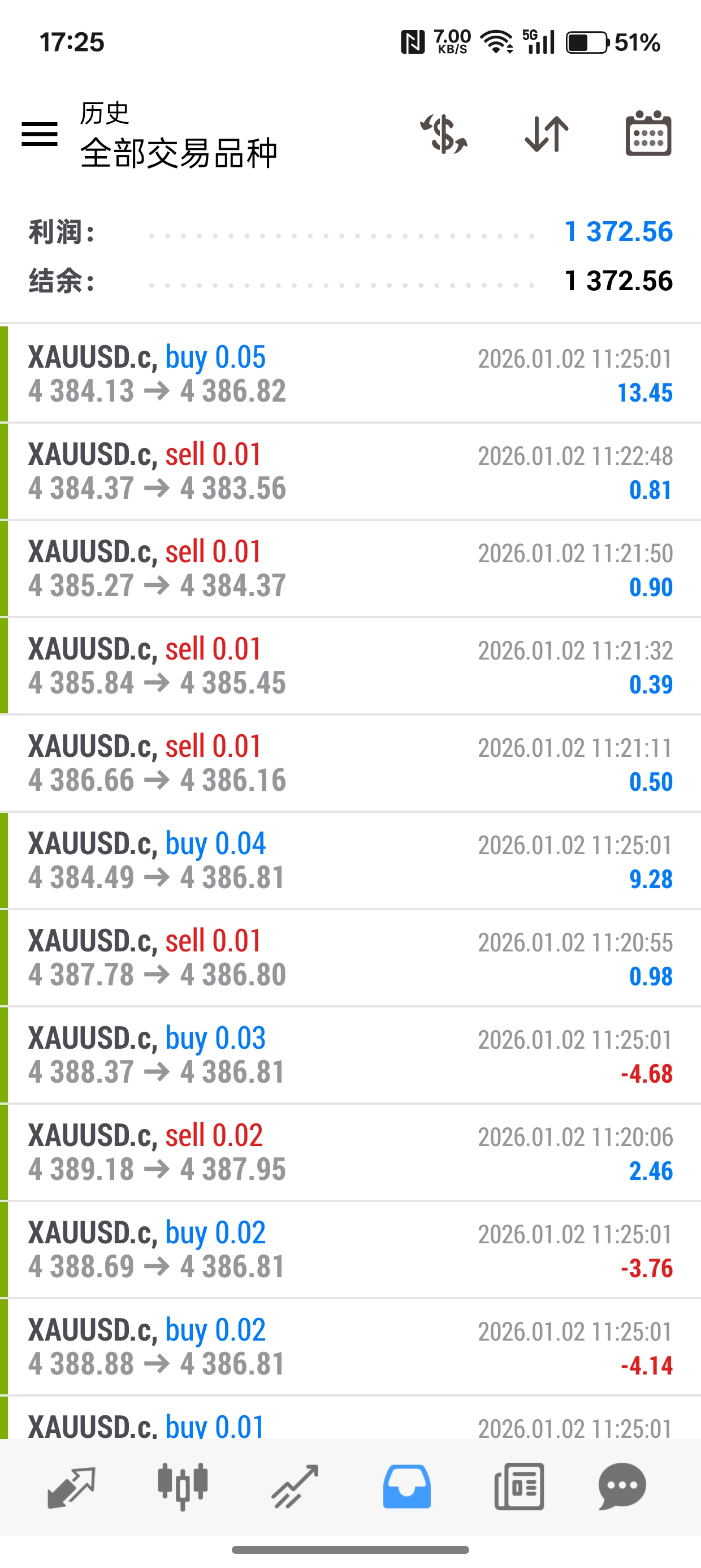701x1568 pixels.
Task: Expand the buy 0.05 trade at 4 384.13
Action: pos(350,374)
